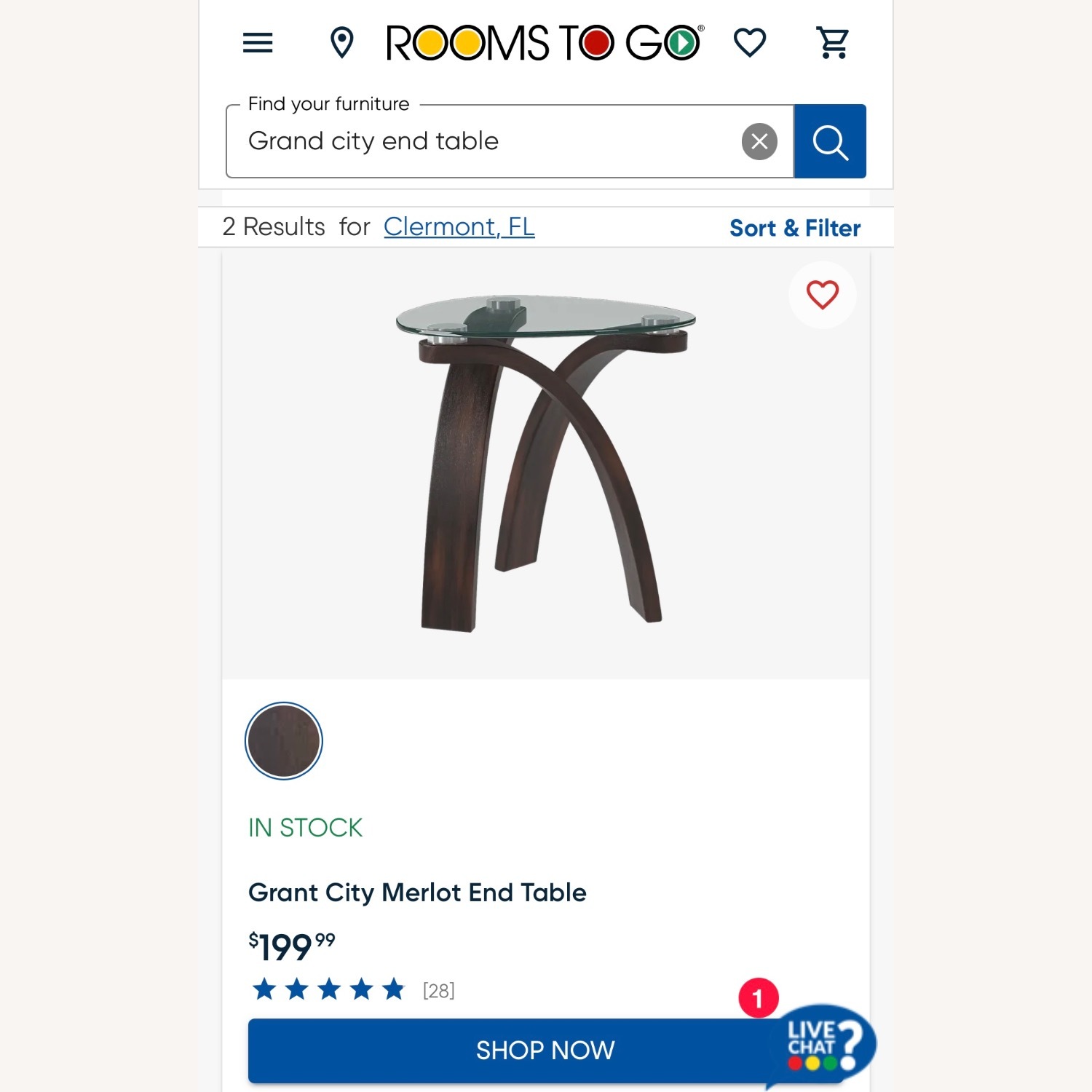Submit search with magnifier button
The image size is (1092, 1092).
click(x=830, y=141)
